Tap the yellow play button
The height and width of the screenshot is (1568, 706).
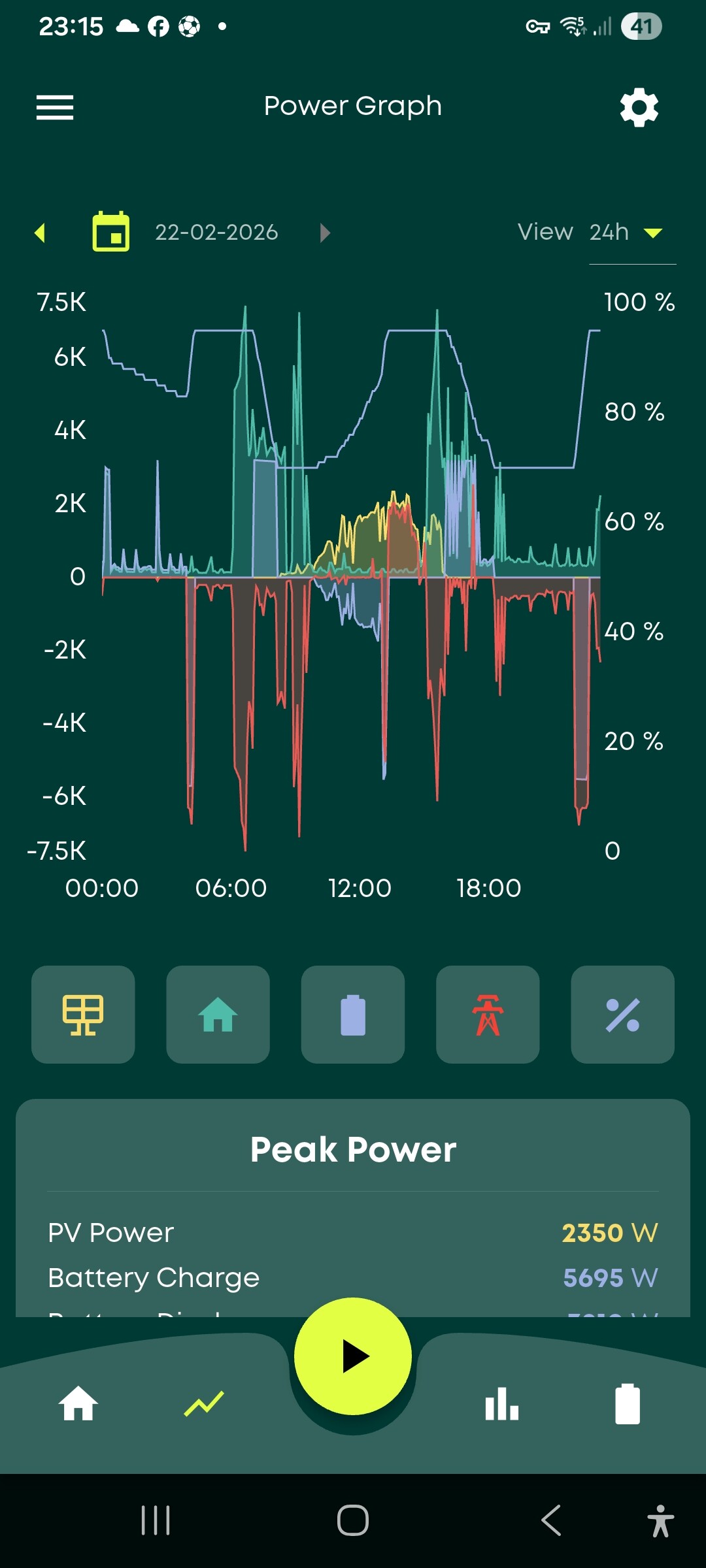(353, 1356)
